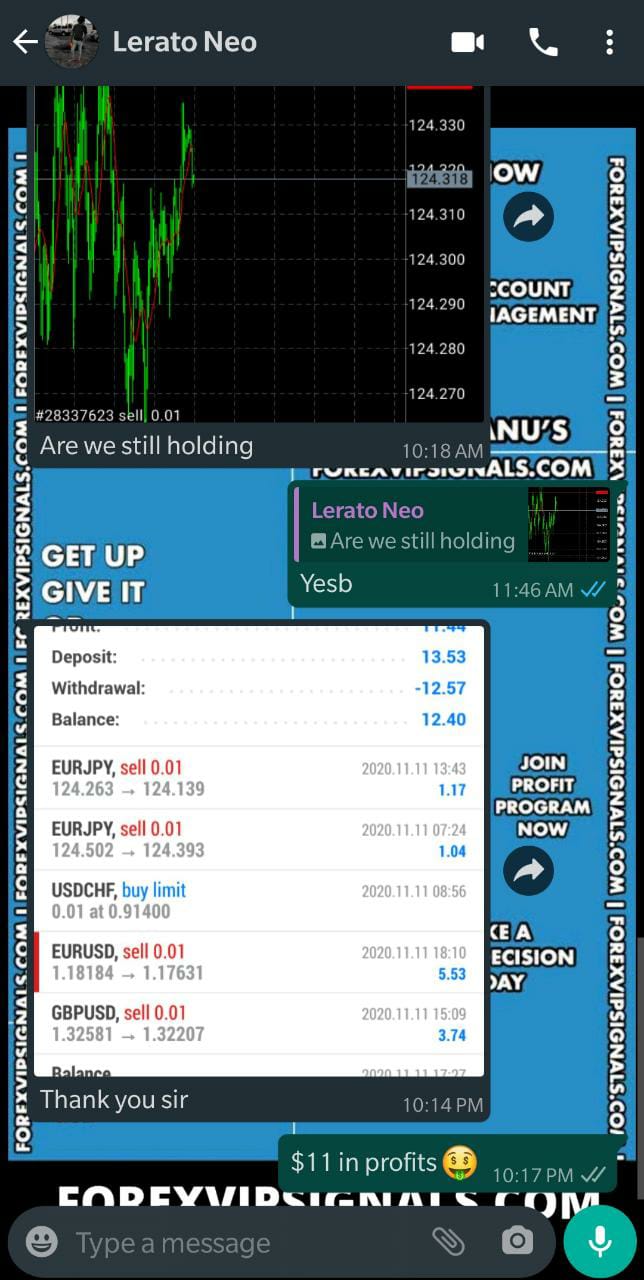Screen dimensions: 644x1280
Task: Focus the "Type a message" field
Action: click(x=240, y=1243)
